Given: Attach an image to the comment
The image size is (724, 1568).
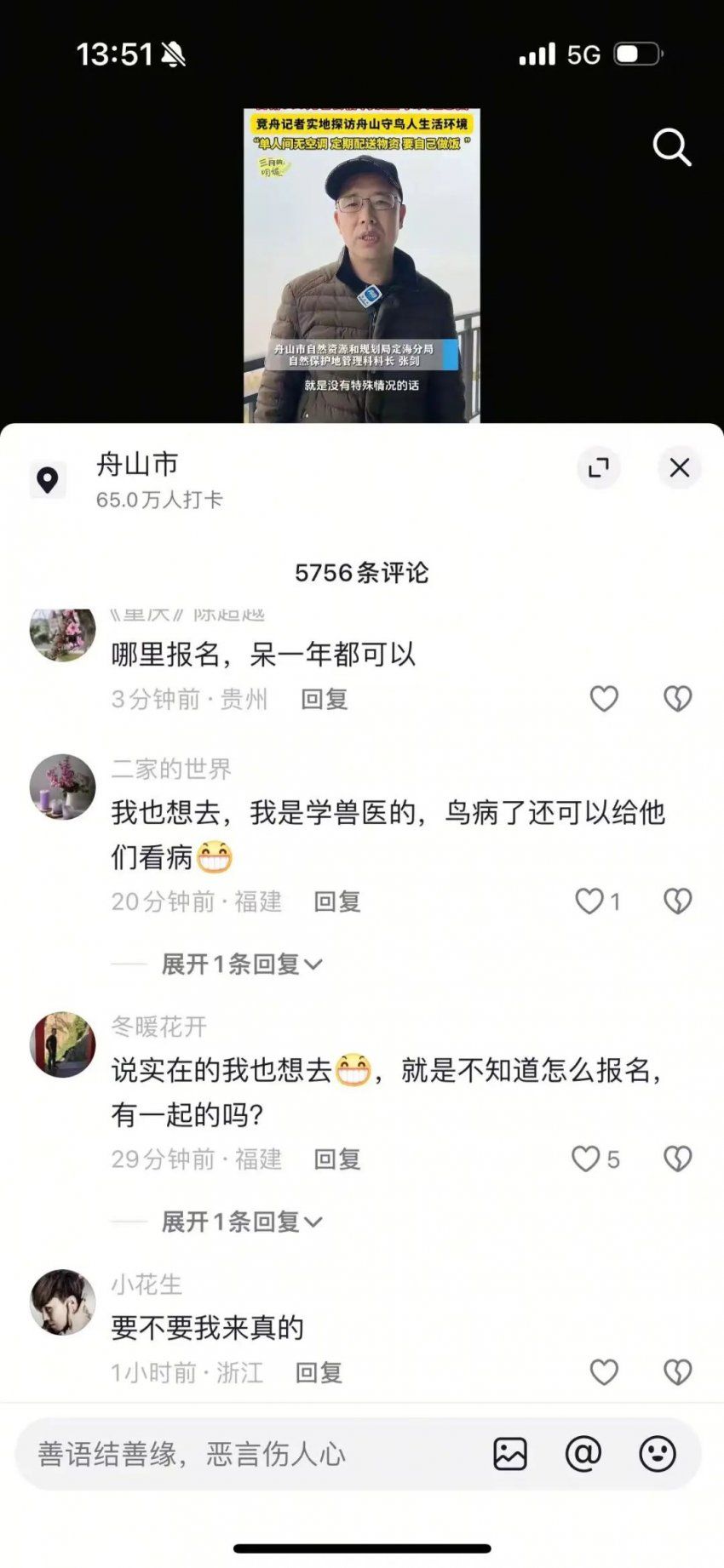Looking at the screenshot, I should point(510,1454).
